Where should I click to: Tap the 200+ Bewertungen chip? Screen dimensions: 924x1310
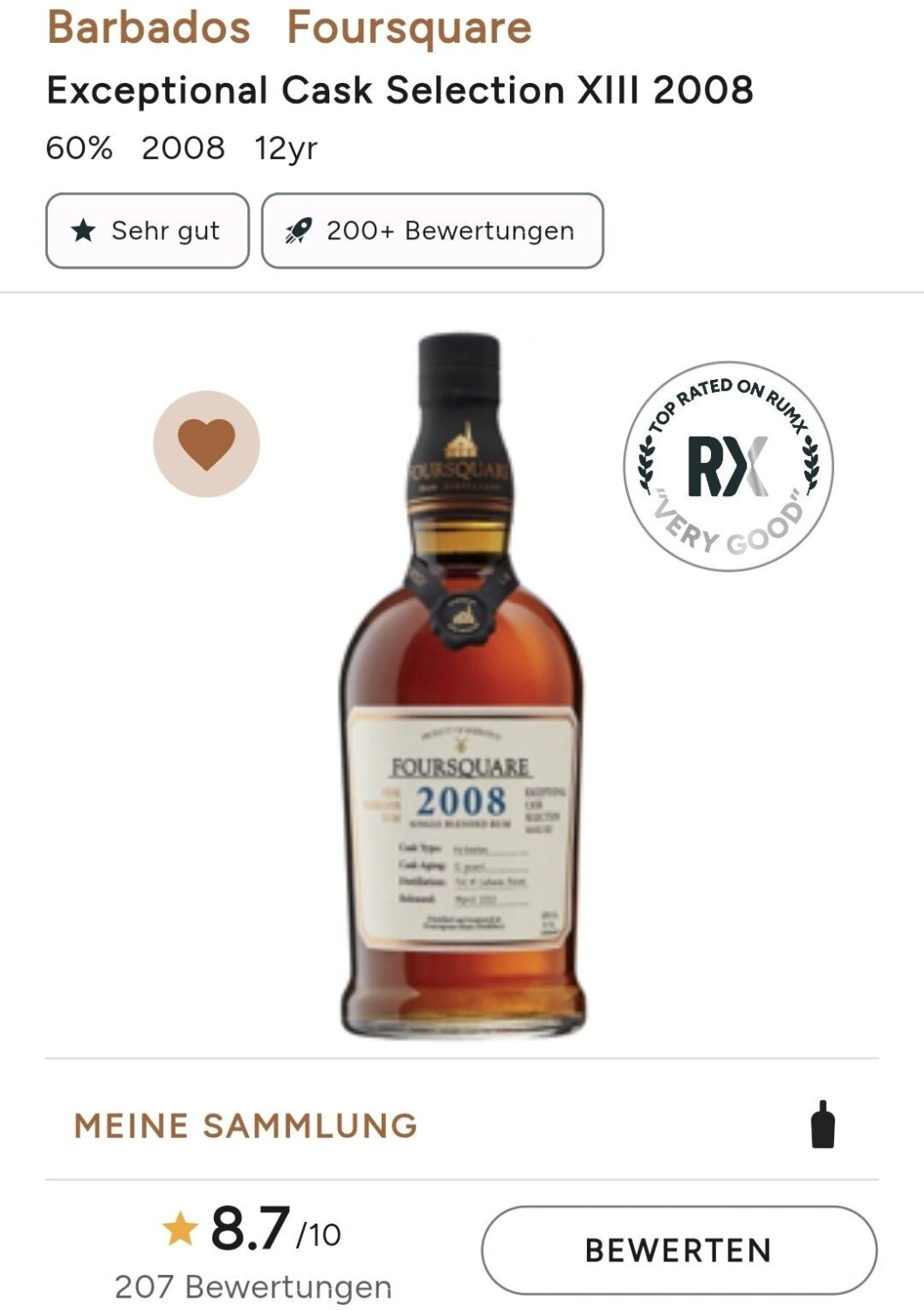tap(432, 231)
